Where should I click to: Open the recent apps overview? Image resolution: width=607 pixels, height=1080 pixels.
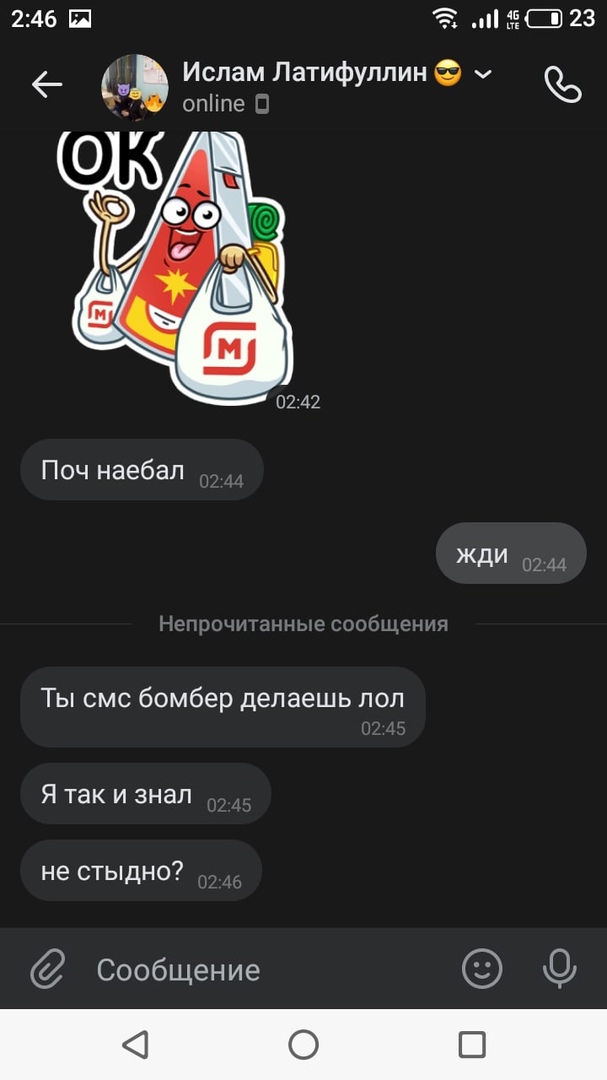pyautogui.click(x=472, y=1045)
